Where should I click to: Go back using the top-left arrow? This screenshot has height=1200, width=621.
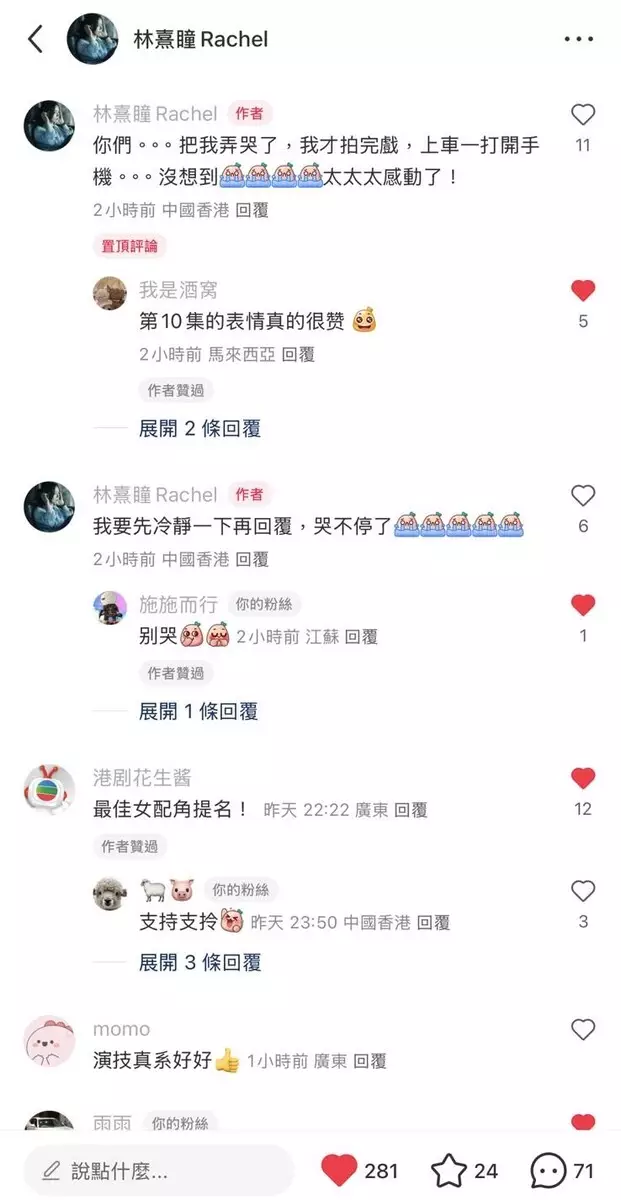36,39
